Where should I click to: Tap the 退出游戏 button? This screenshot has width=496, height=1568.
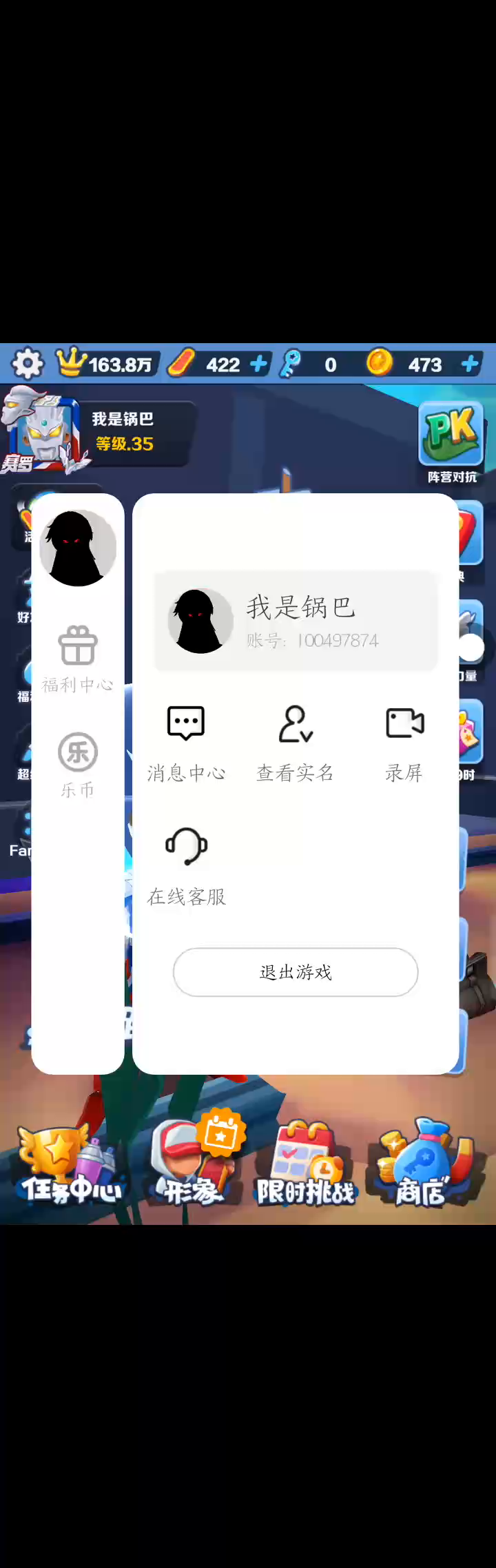pyautogui.click(x=296, y=972)
